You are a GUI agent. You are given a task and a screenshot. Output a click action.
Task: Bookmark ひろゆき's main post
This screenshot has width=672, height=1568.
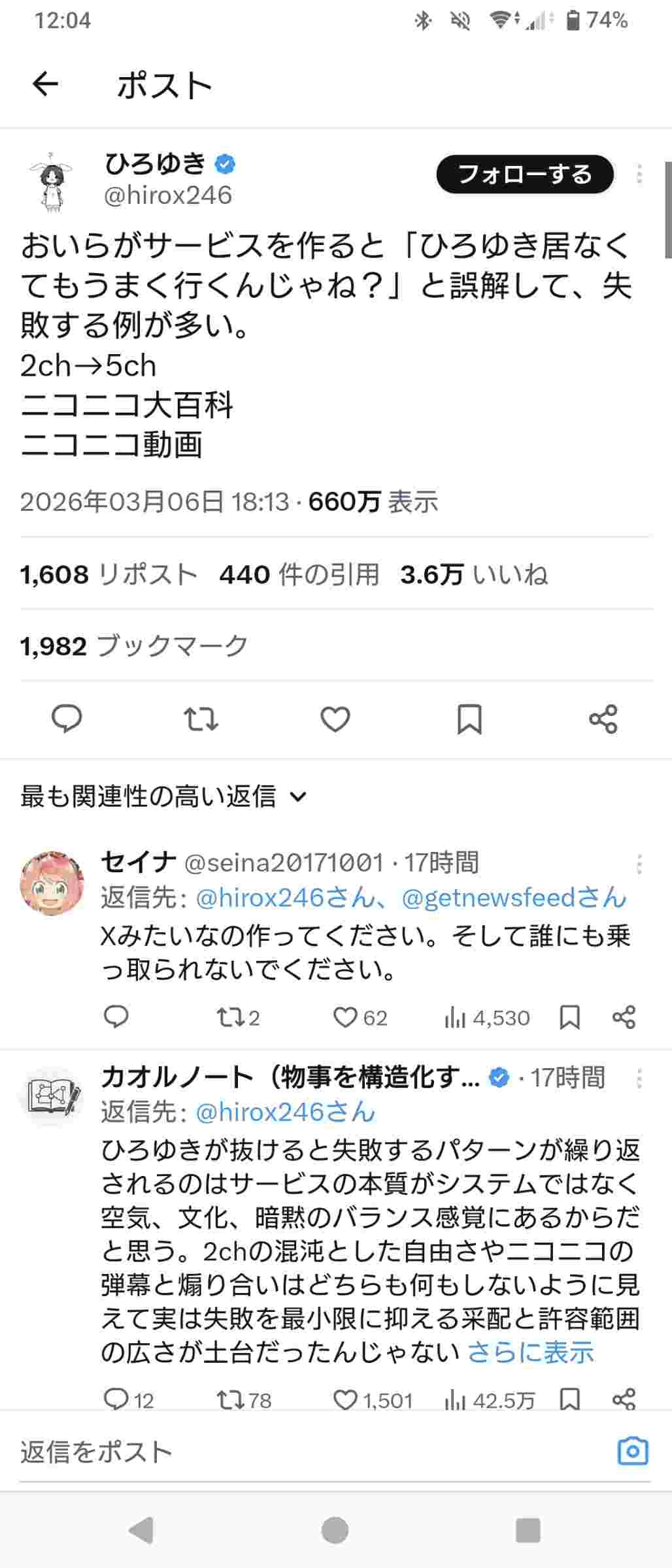(469, 719)
